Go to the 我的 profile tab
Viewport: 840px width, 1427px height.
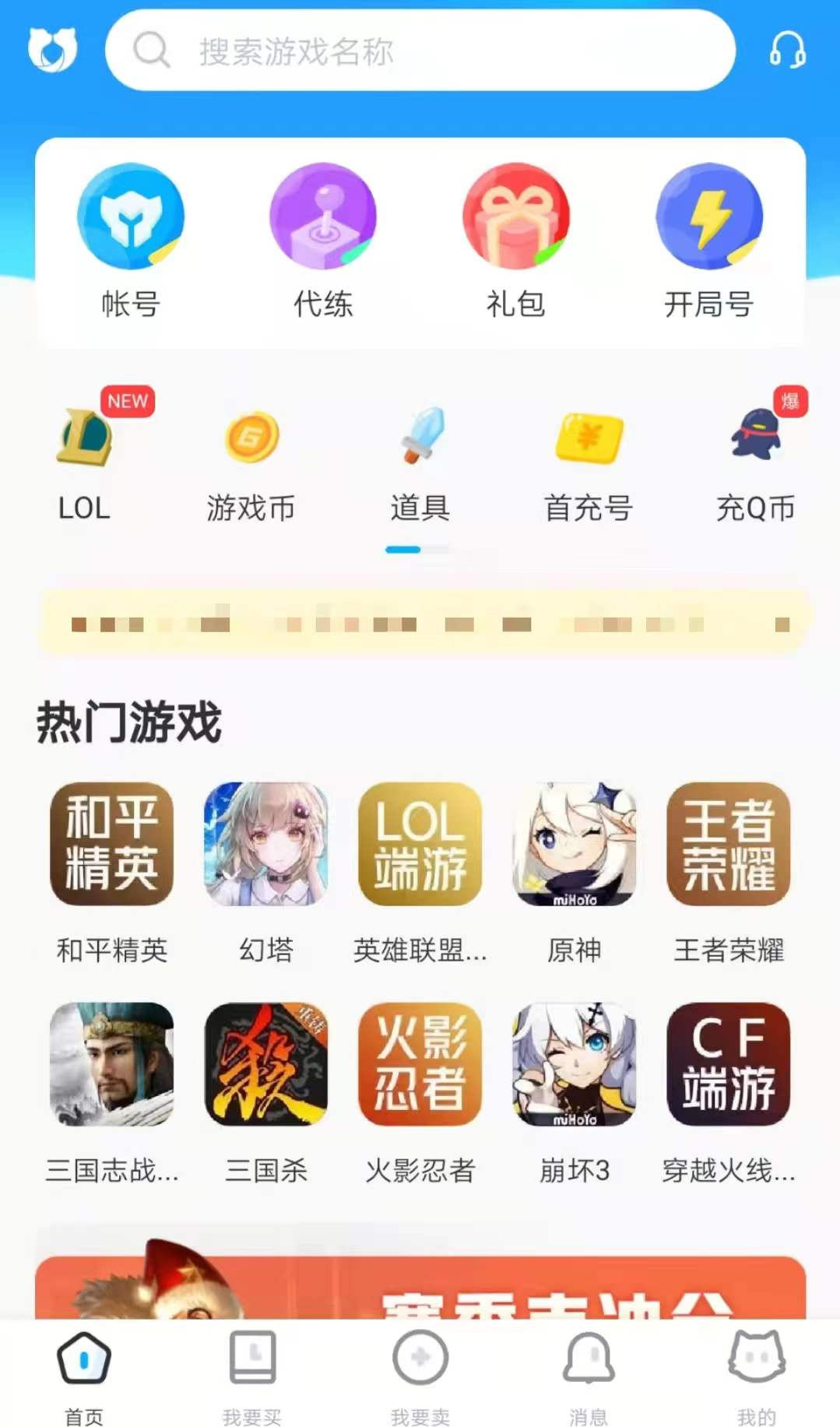756,1376
